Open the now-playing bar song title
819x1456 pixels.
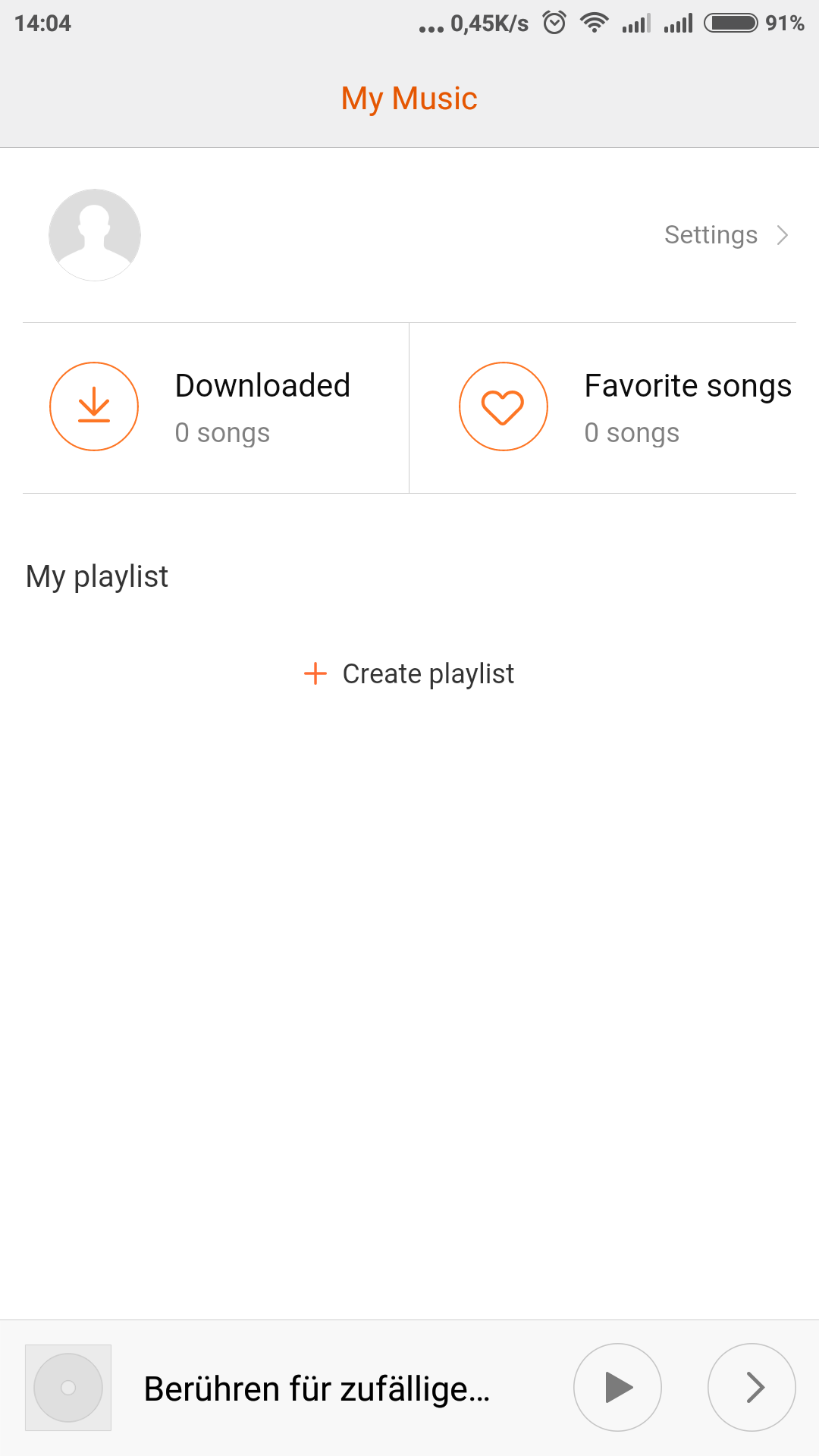[x=317, y=1389]
